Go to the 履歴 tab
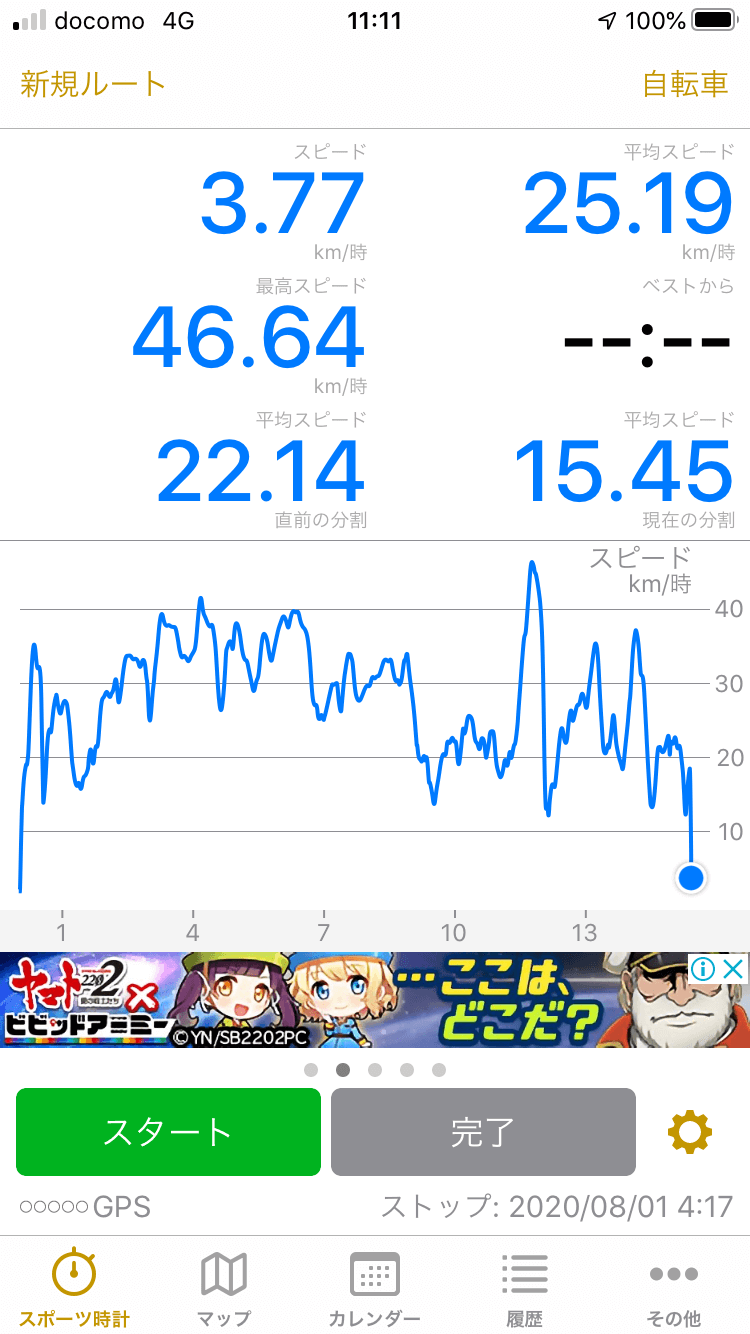The height and width of the screenshot is (1334, 750). (525, 1288)
